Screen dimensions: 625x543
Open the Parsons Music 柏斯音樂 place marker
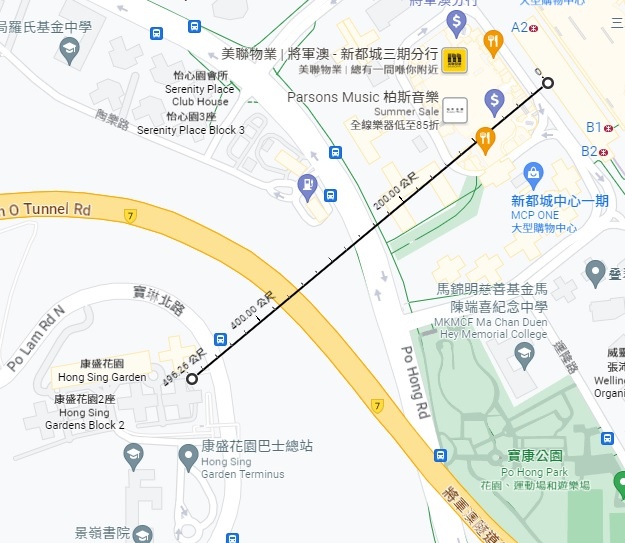point(456,107)
